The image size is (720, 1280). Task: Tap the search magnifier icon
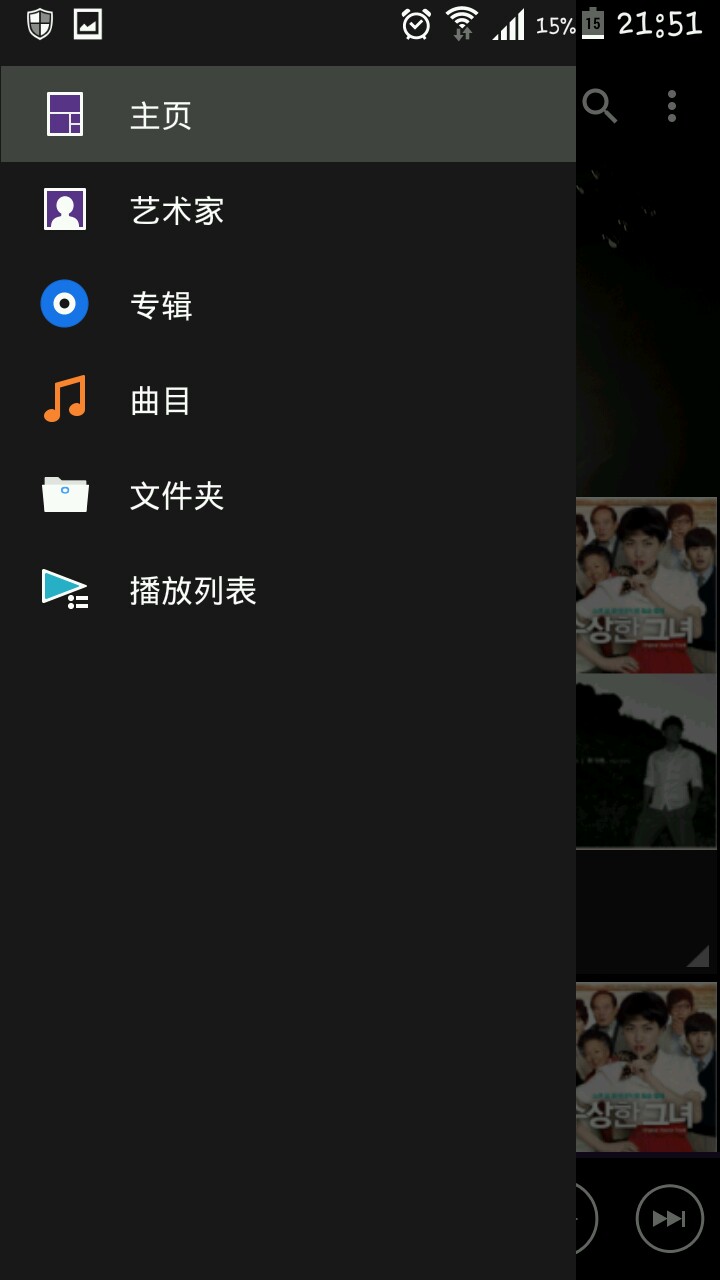(x=599, y=105)
